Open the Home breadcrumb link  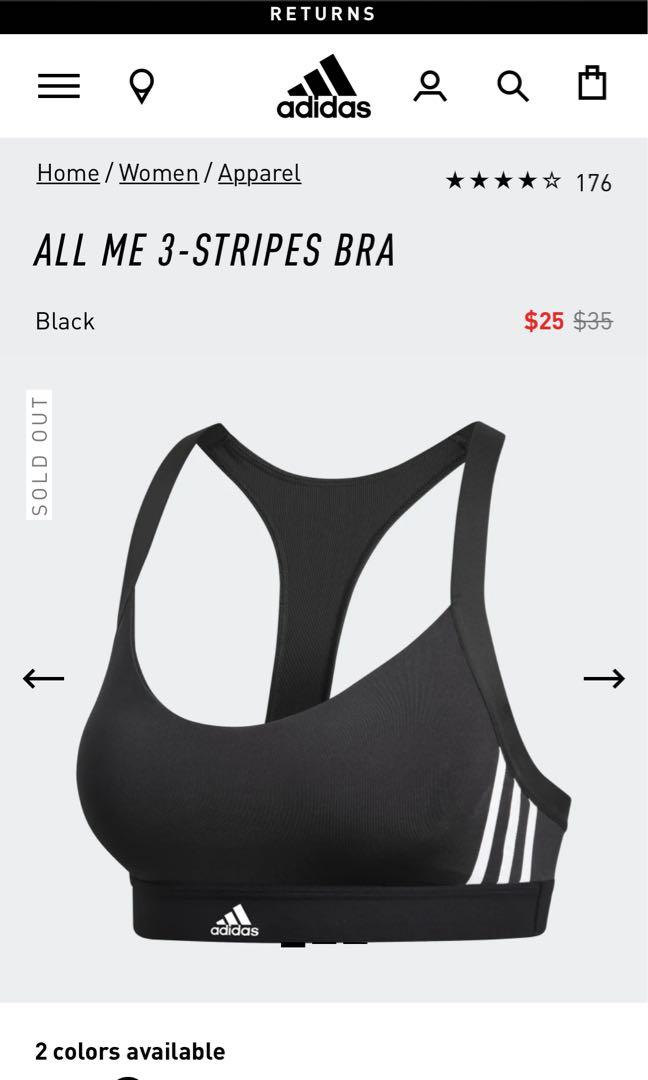pos(68,173)
